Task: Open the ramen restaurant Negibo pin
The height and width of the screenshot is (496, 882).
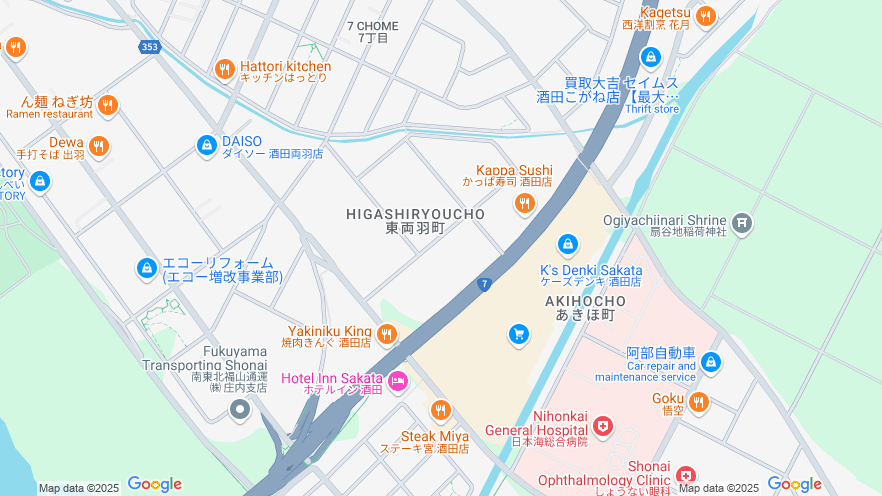Action: coord(108,105)
